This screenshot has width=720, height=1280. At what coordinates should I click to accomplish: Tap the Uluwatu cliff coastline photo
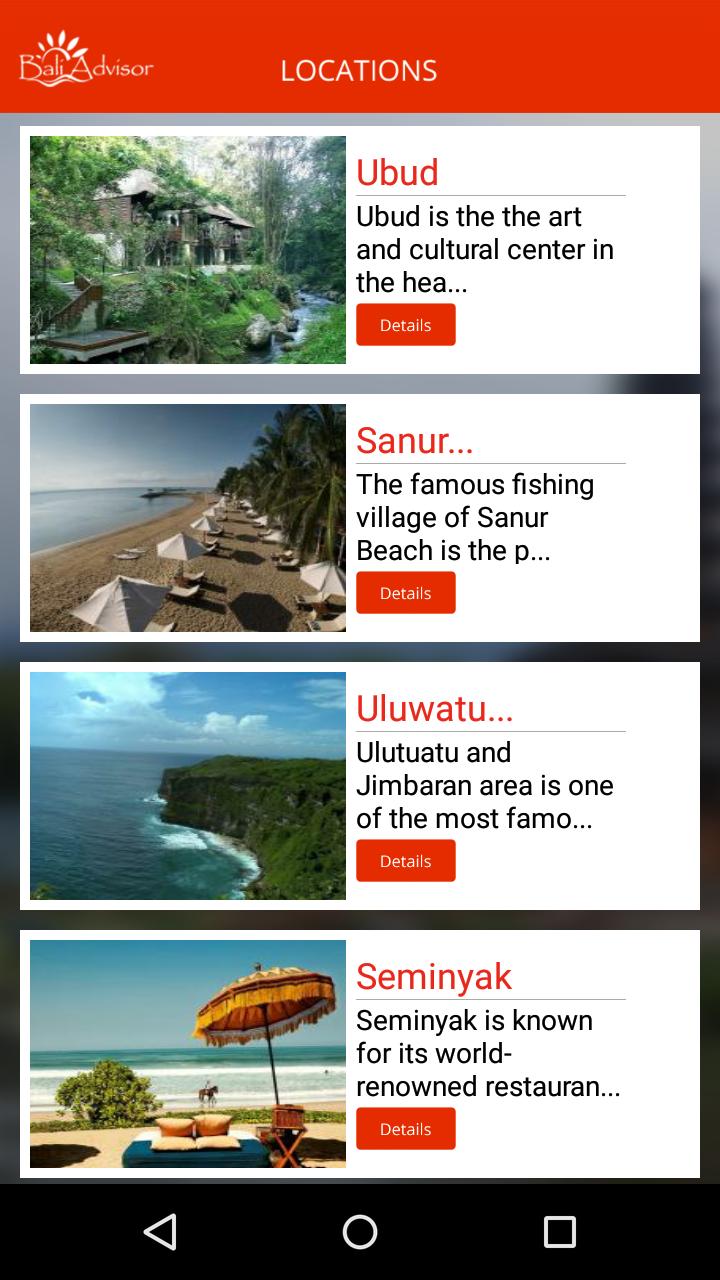[188, 785]
